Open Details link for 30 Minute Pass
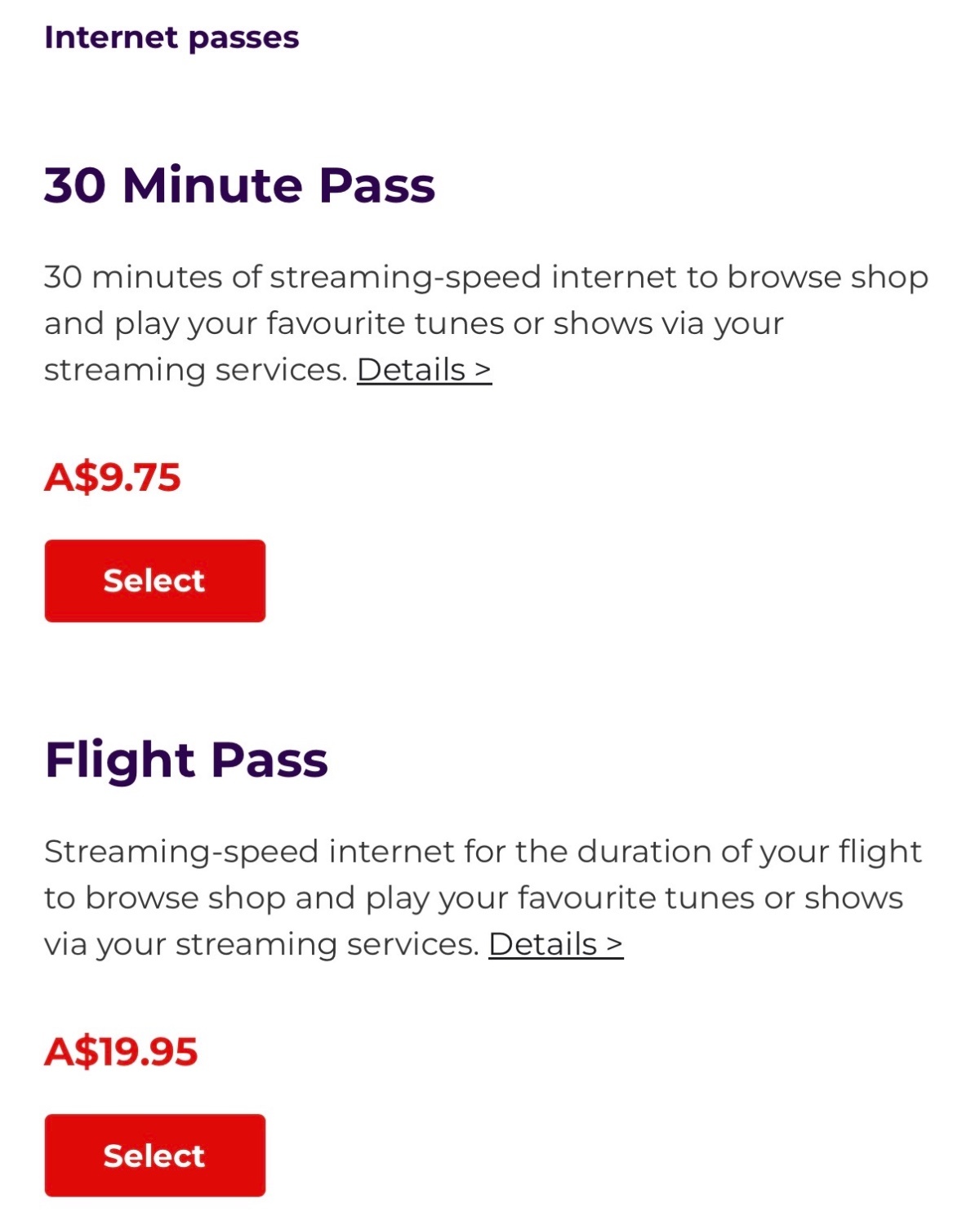 (424, 370)
